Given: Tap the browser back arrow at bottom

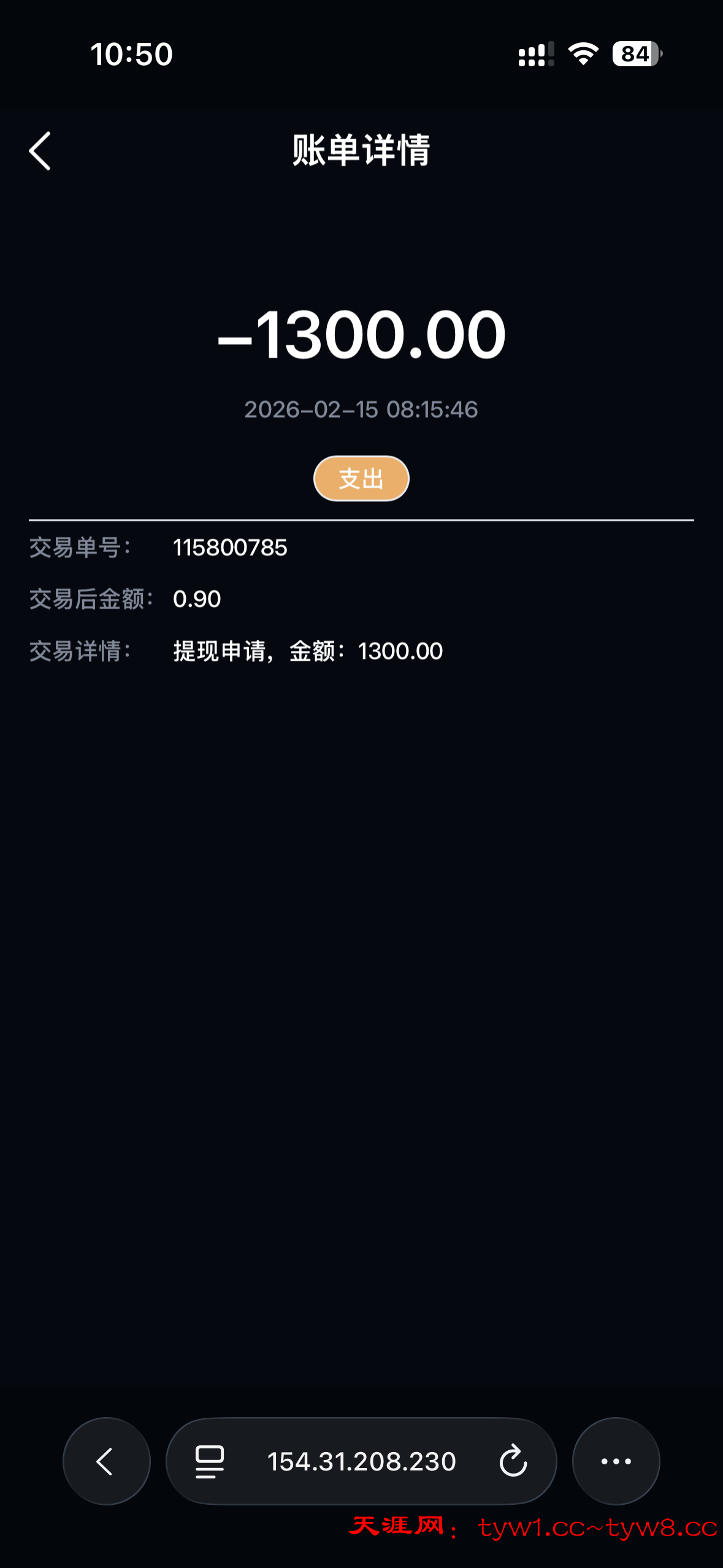Looking at the screenshot, I should 106,1462.
